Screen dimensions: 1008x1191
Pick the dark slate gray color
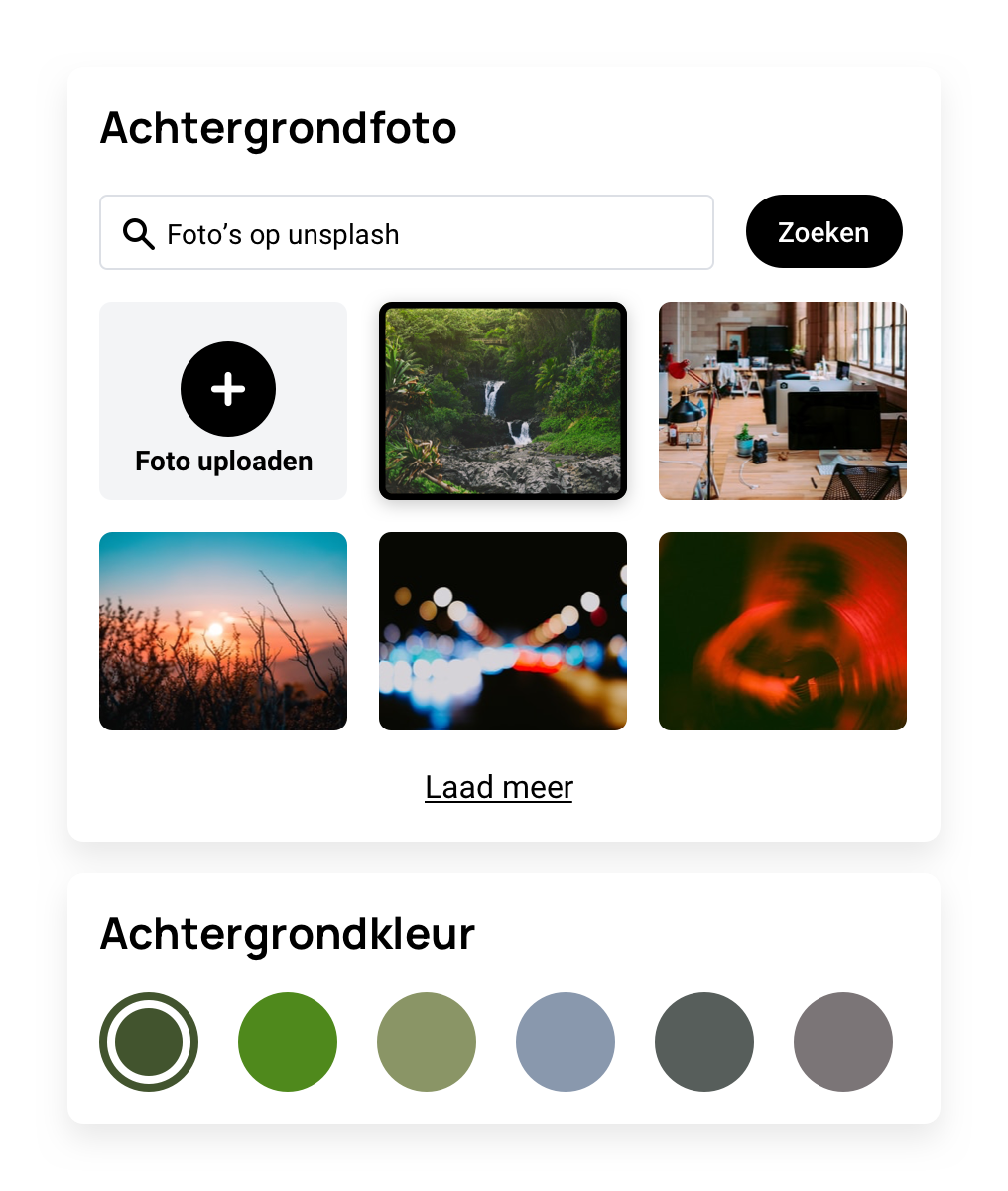pos(704,1042)
